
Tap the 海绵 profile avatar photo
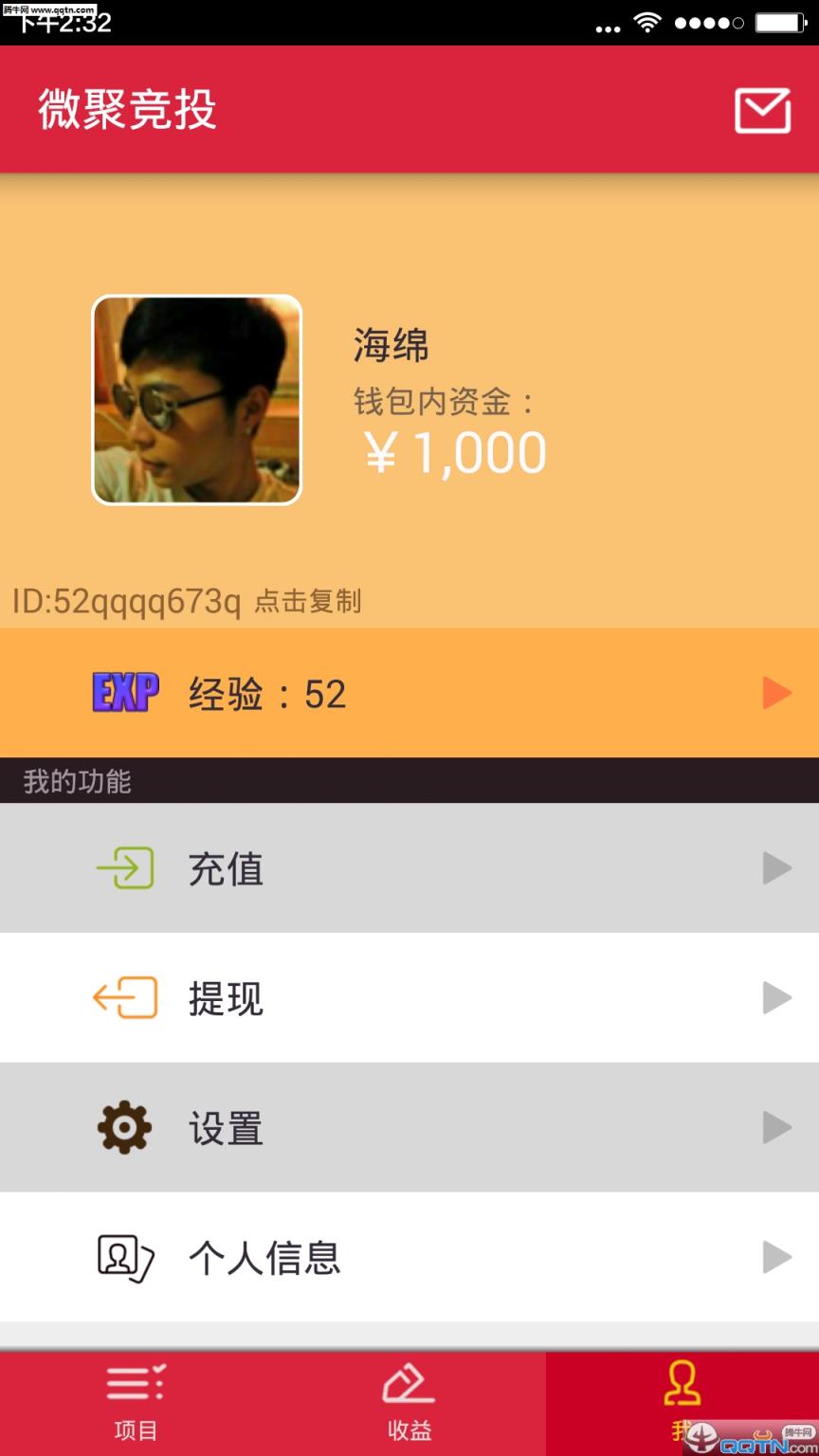pyautogui.click(x=196, y=400)
